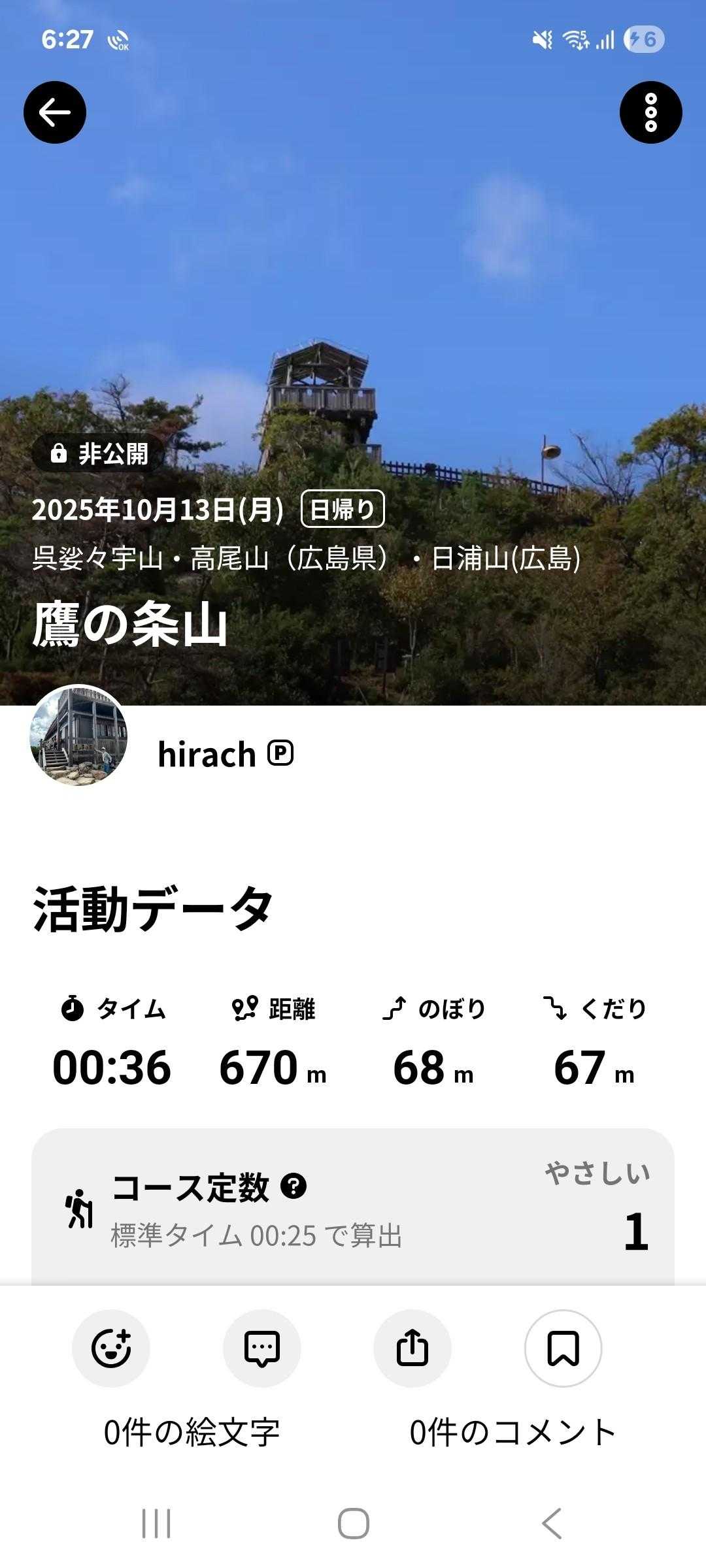
Task: Open the three-dot overflow menu
Action: tap(650, 112)
